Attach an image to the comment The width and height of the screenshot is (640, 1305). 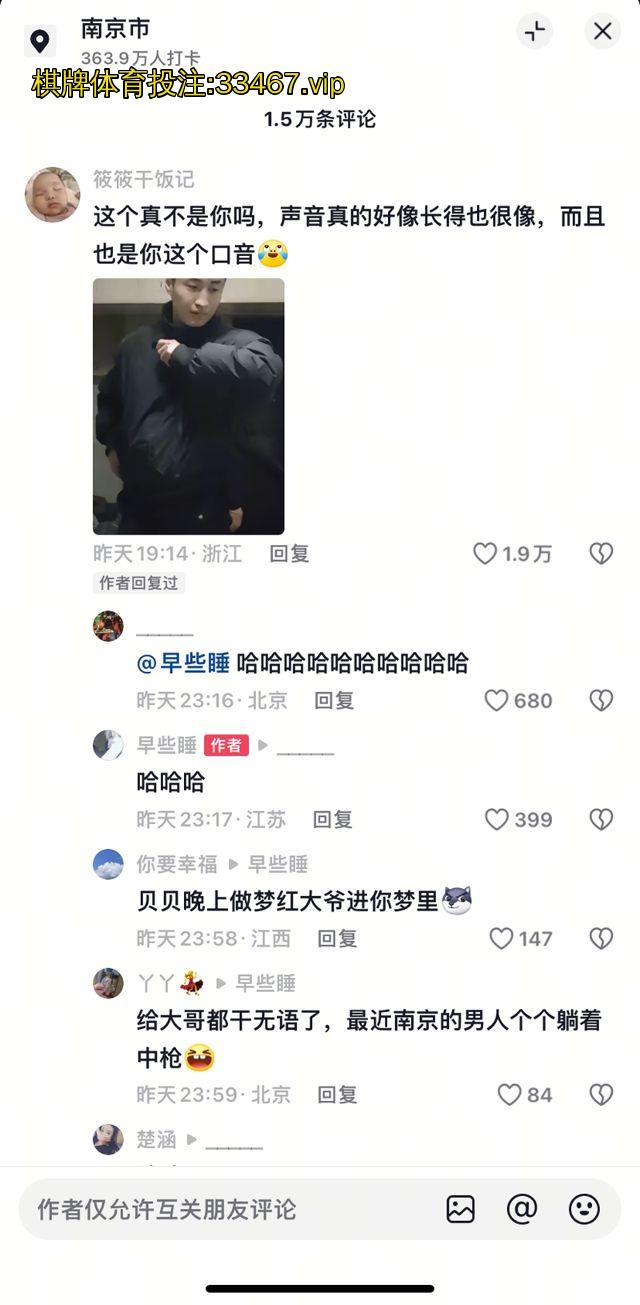[461, 1209]
